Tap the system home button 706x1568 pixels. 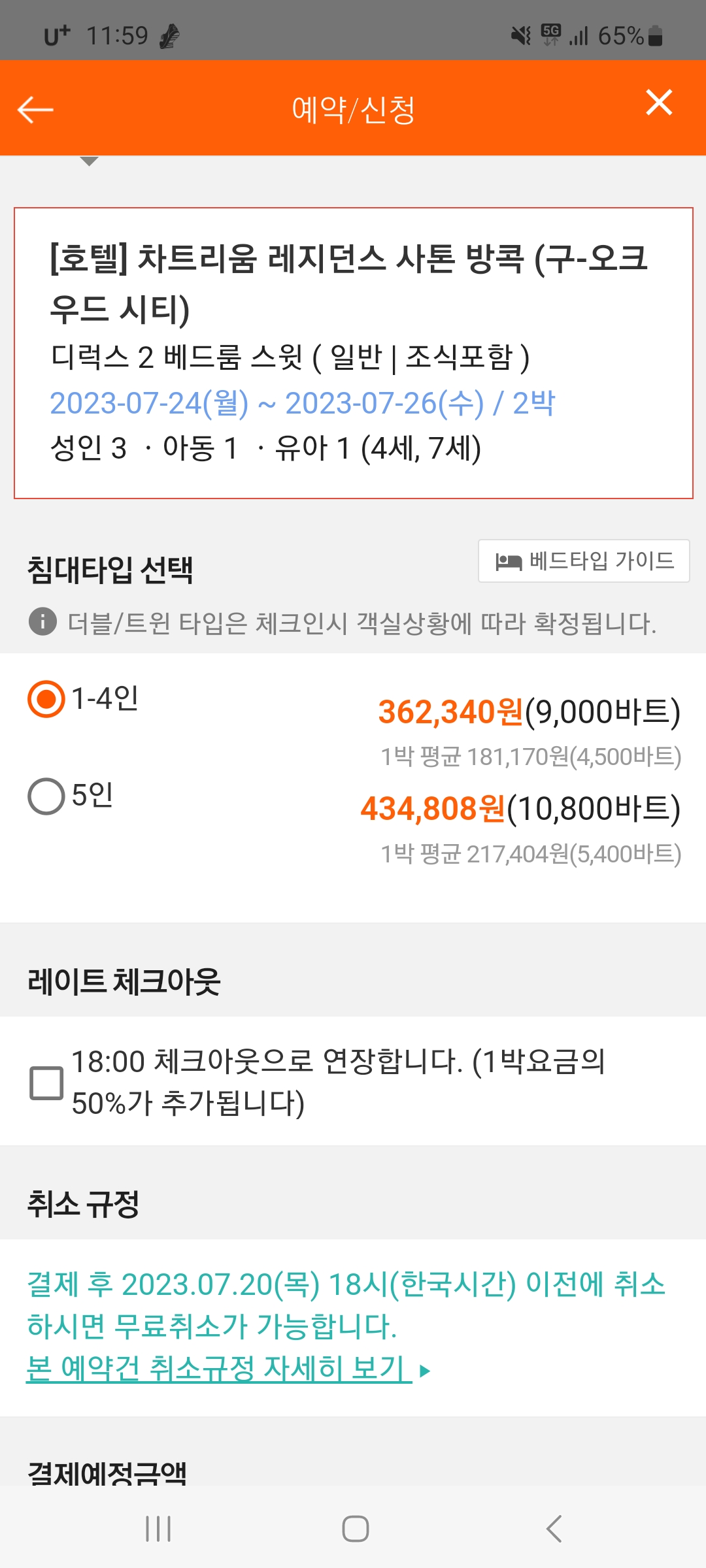[x=356, y=1529]
